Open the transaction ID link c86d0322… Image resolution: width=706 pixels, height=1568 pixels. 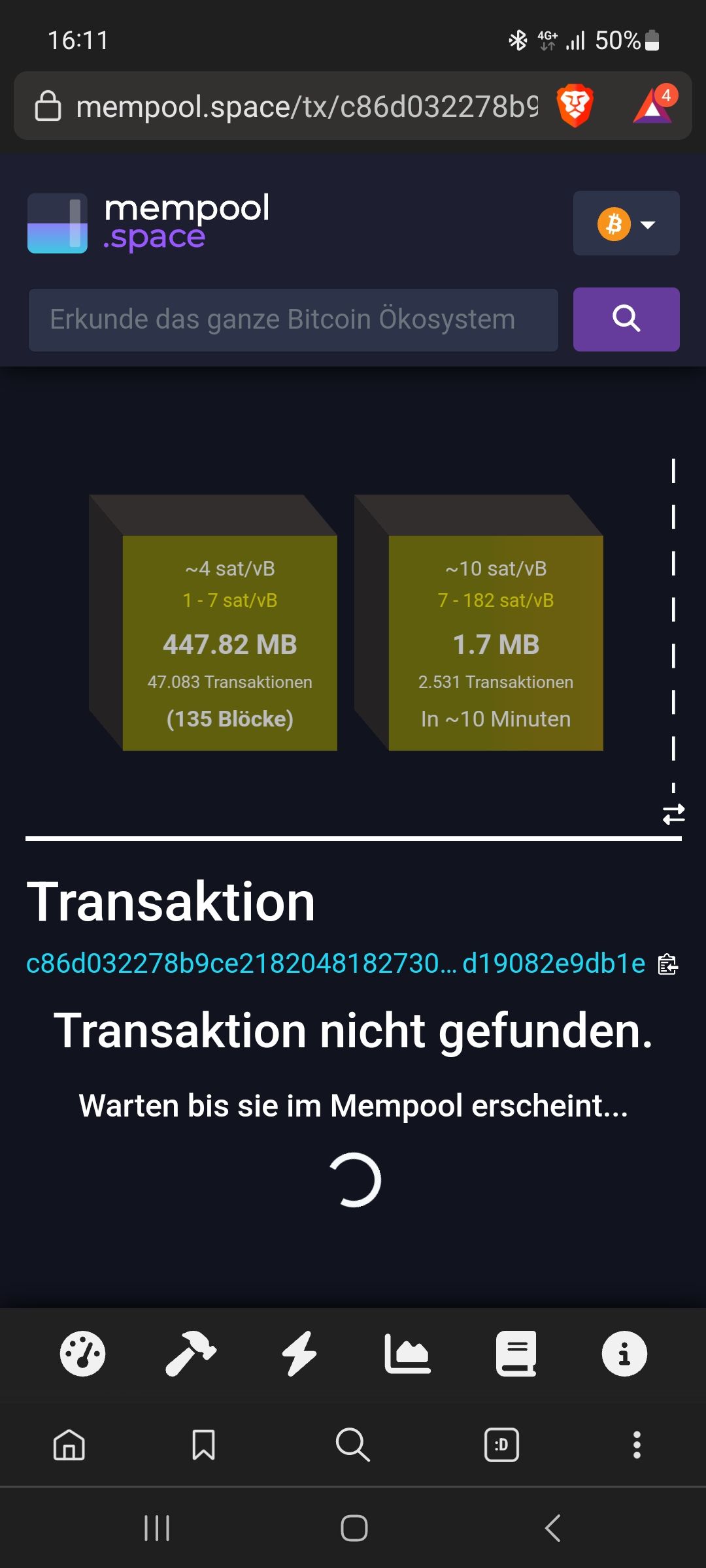point(335,964)
